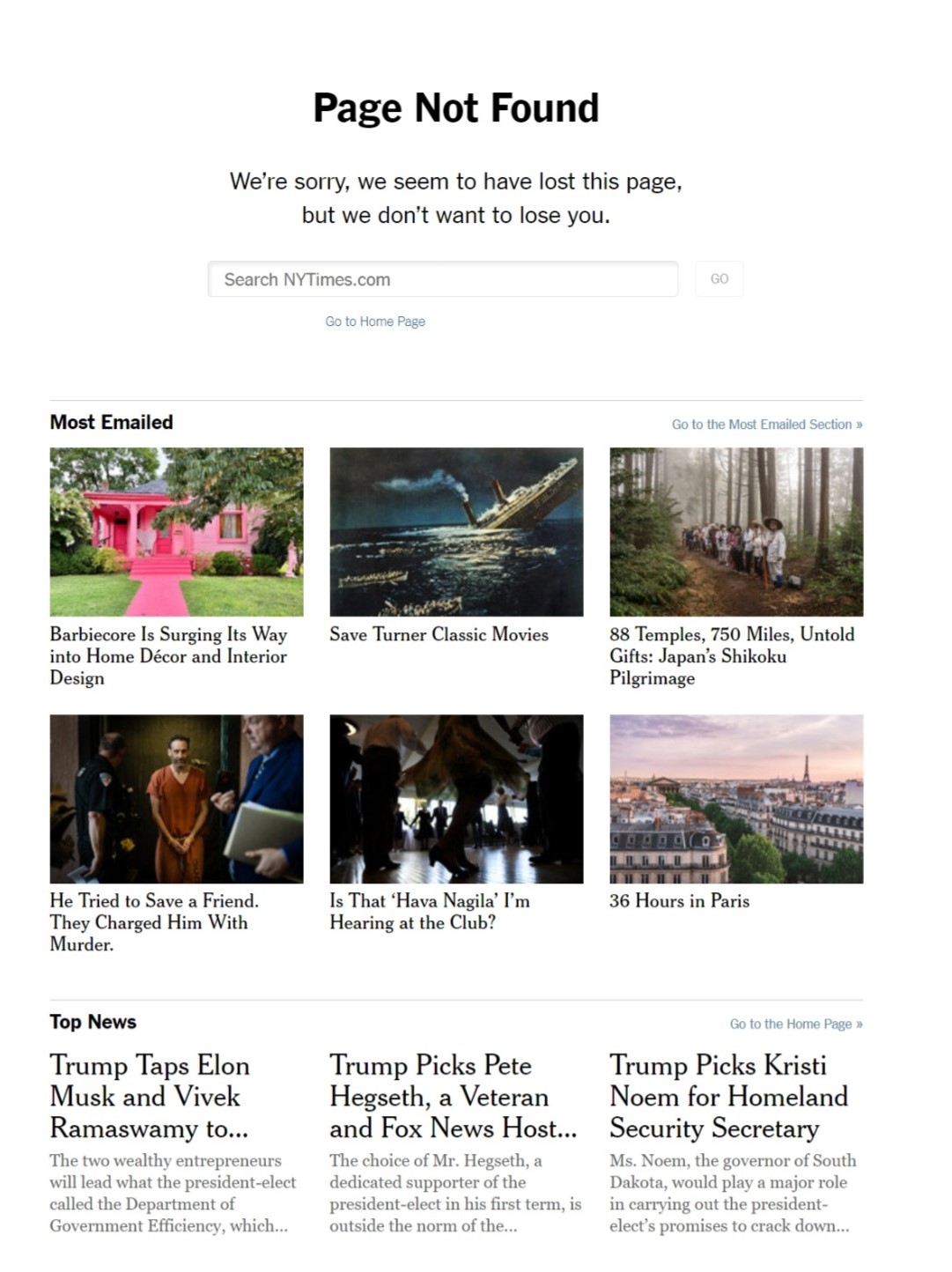
Task: Open the Barbiecore home décor article
Action: click(x=168, y=655)
